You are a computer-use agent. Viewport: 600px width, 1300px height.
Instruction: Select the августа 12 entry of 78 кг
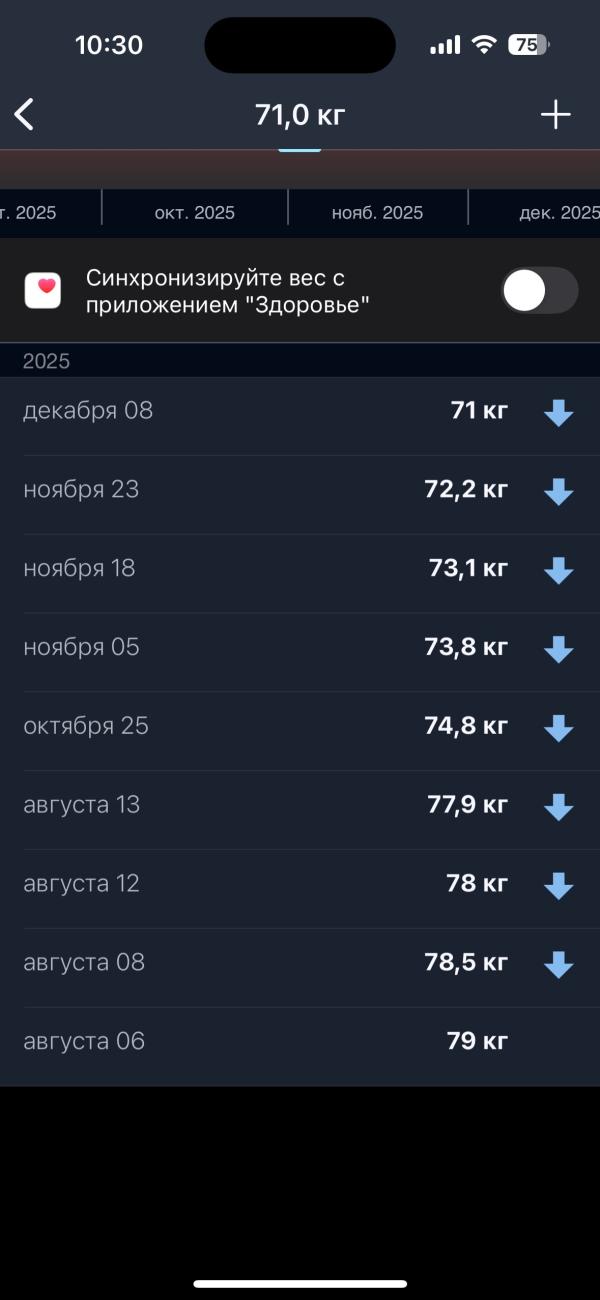[x=300, y=885]
